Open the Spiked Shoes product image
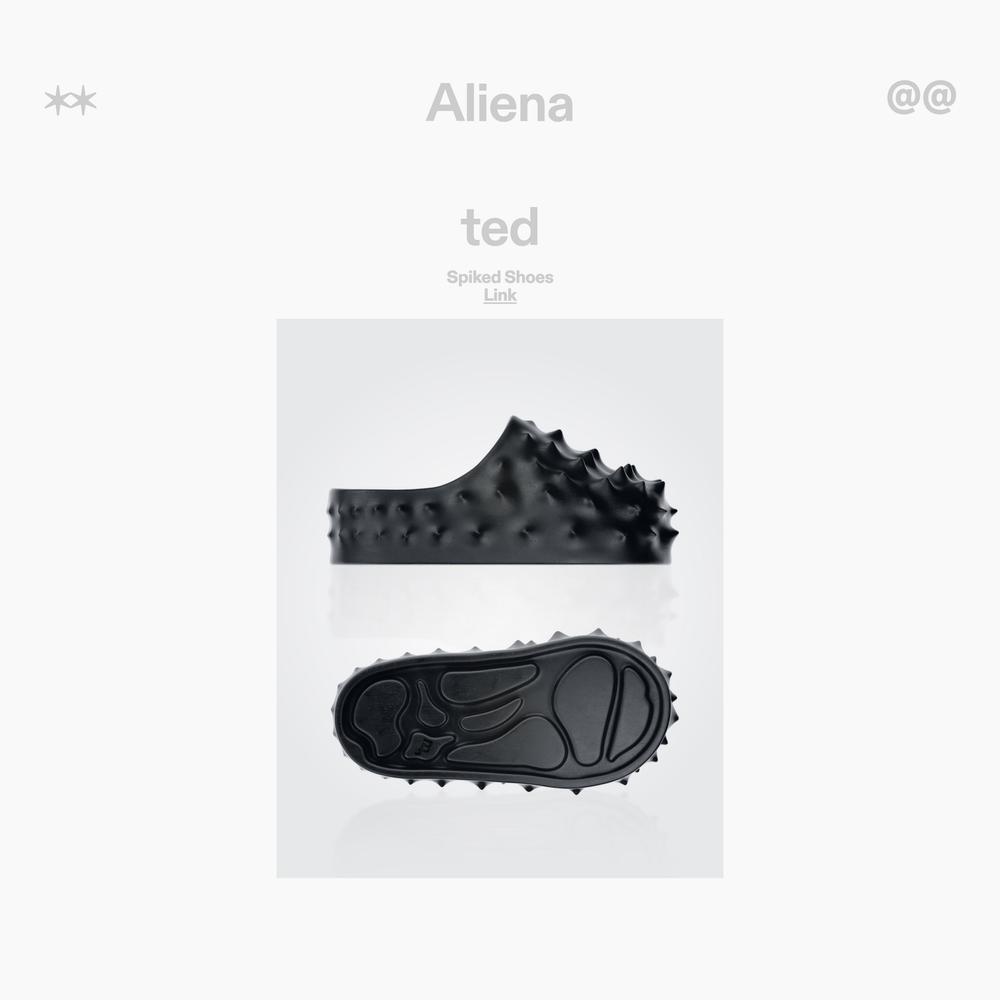Image resolution: width=1000 pixels, height=1000 pixels. click(500, 598)
